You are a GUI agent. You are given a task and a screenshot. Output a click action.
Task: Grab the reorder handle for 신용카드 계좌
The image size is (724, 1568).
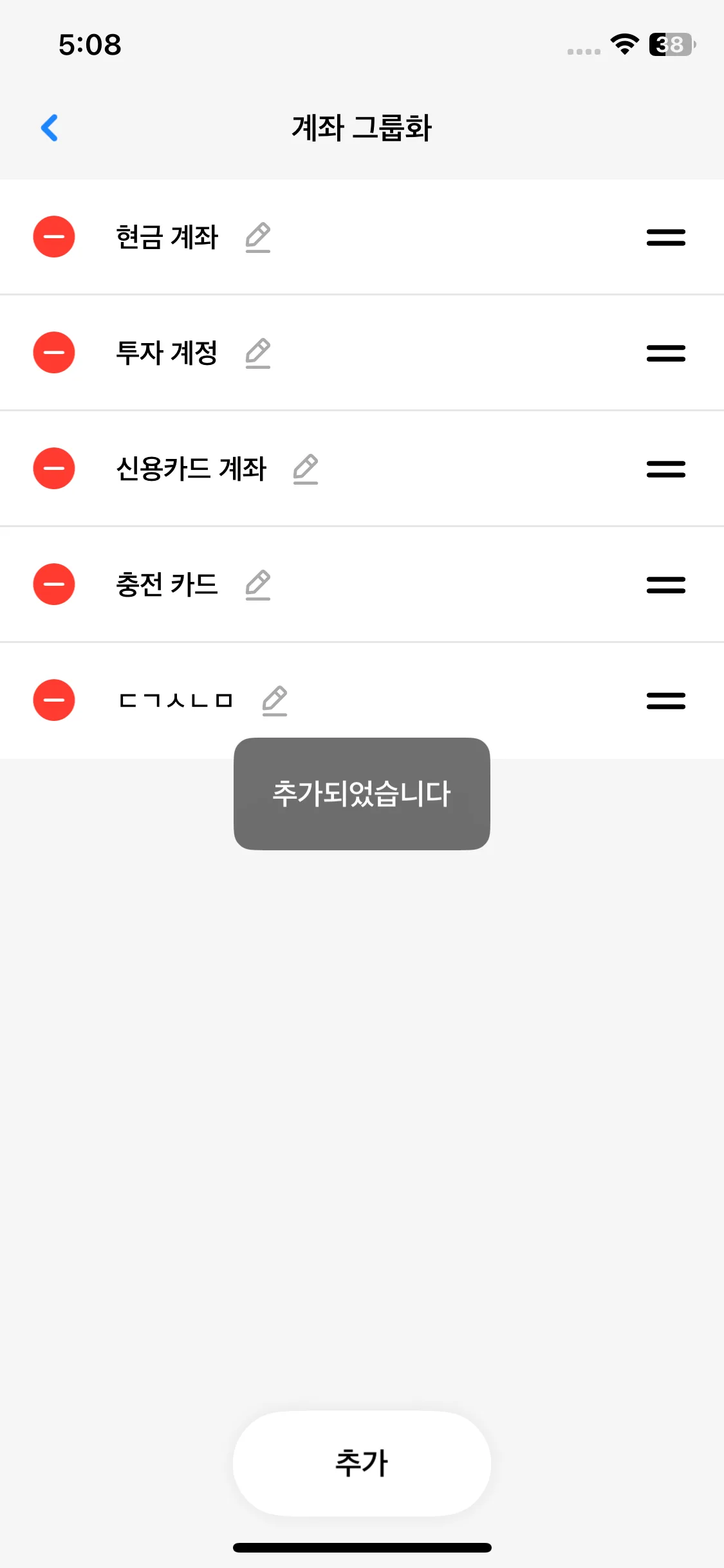(665, 469)
